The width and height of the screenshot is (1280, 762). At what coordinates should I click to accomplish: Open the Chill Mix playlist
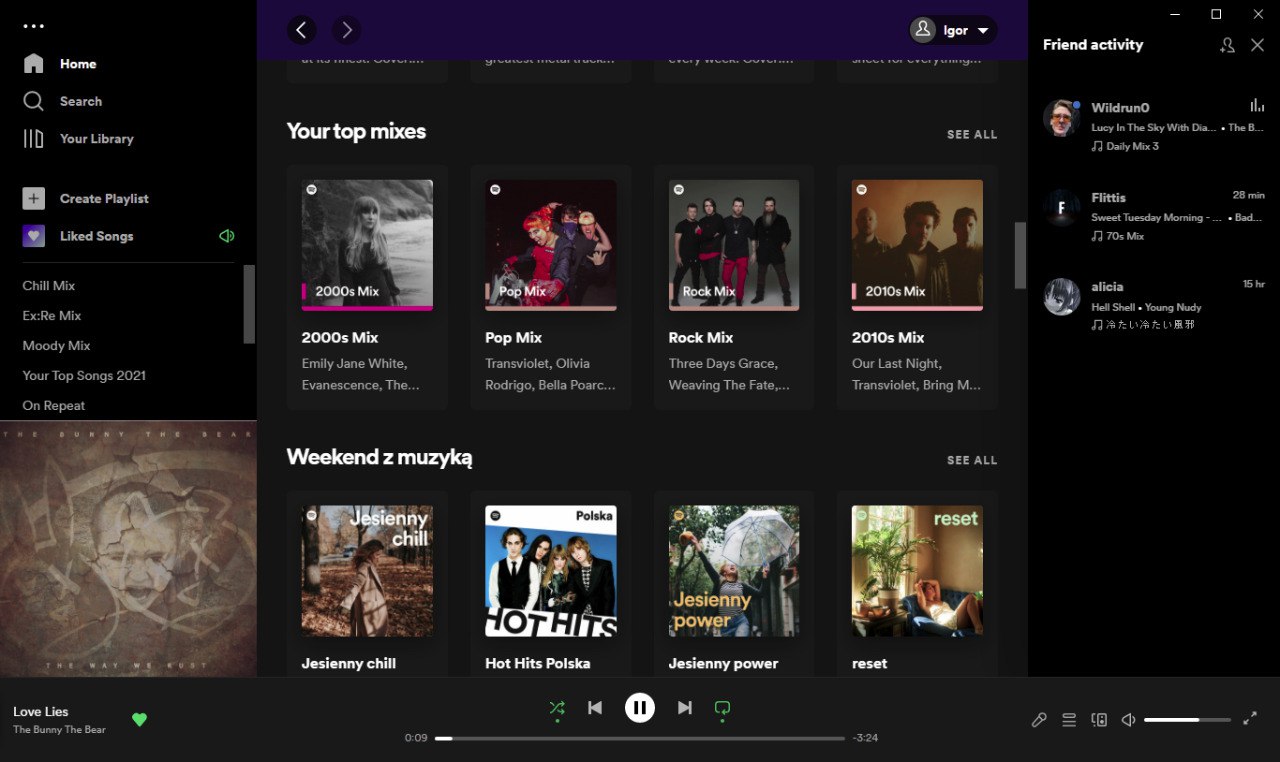click(49, 286)
